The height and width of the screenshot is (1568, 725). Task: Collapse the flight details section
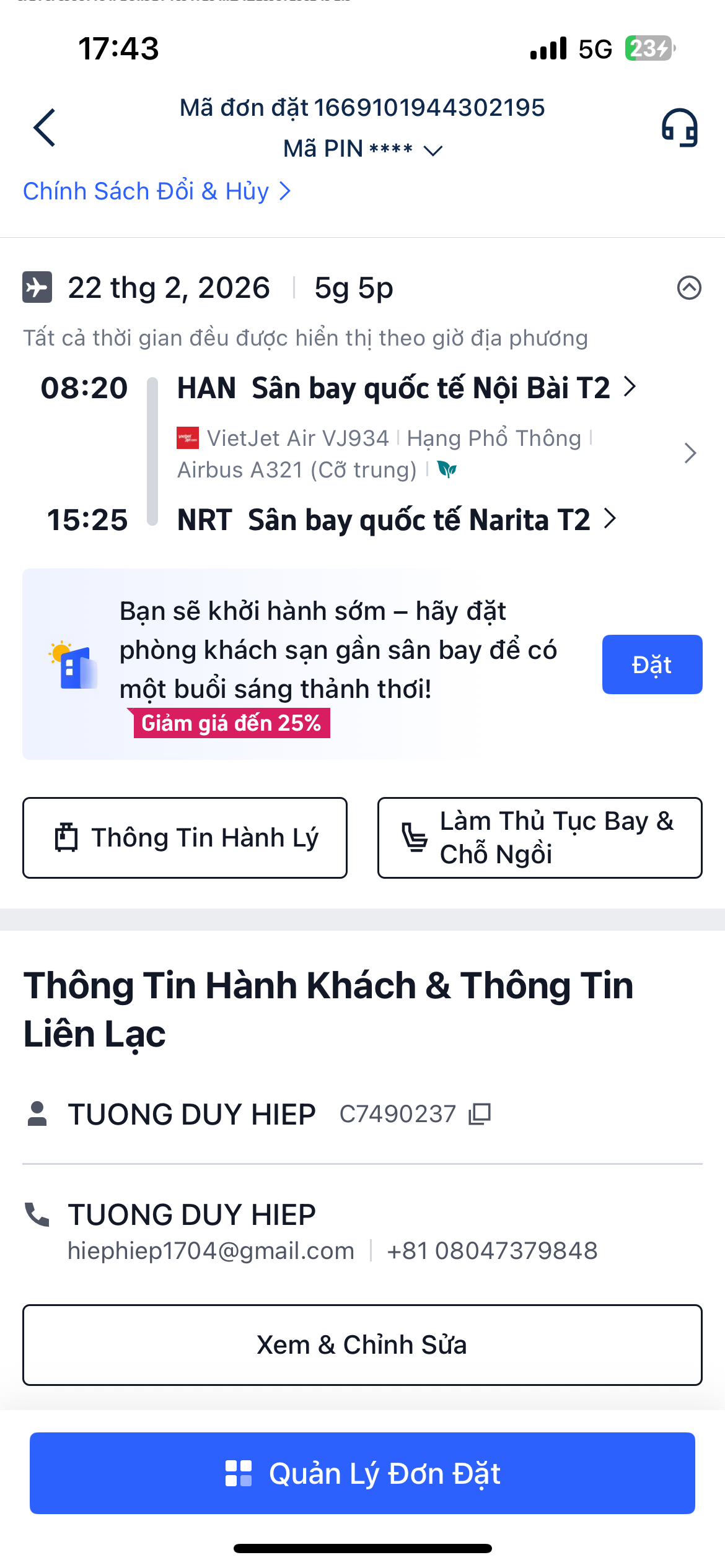[688, 288]
